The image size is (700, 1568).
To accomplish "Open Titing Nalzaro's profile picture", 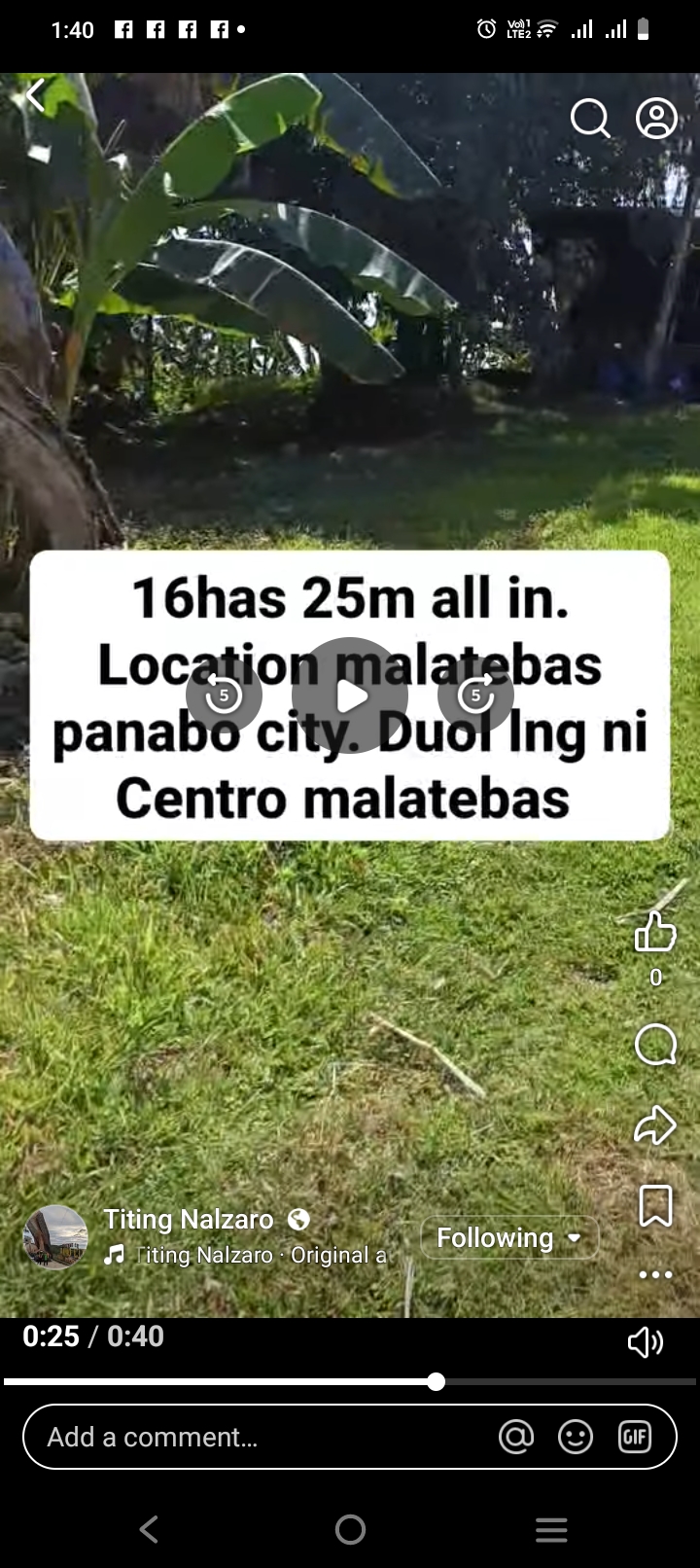I will 55,1237.
